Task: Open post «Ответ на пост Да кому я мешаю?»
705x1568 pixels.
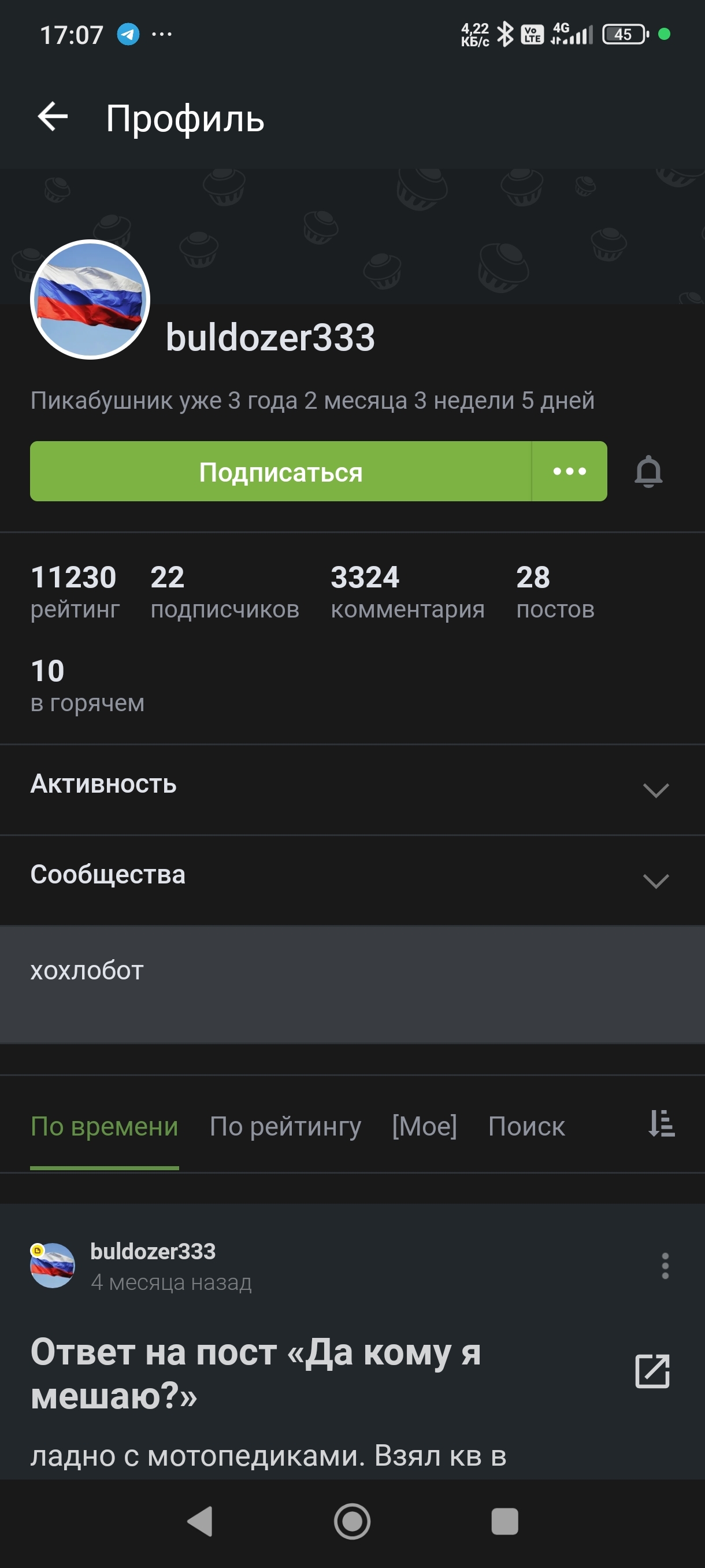Action: [x=255, y=1373]
